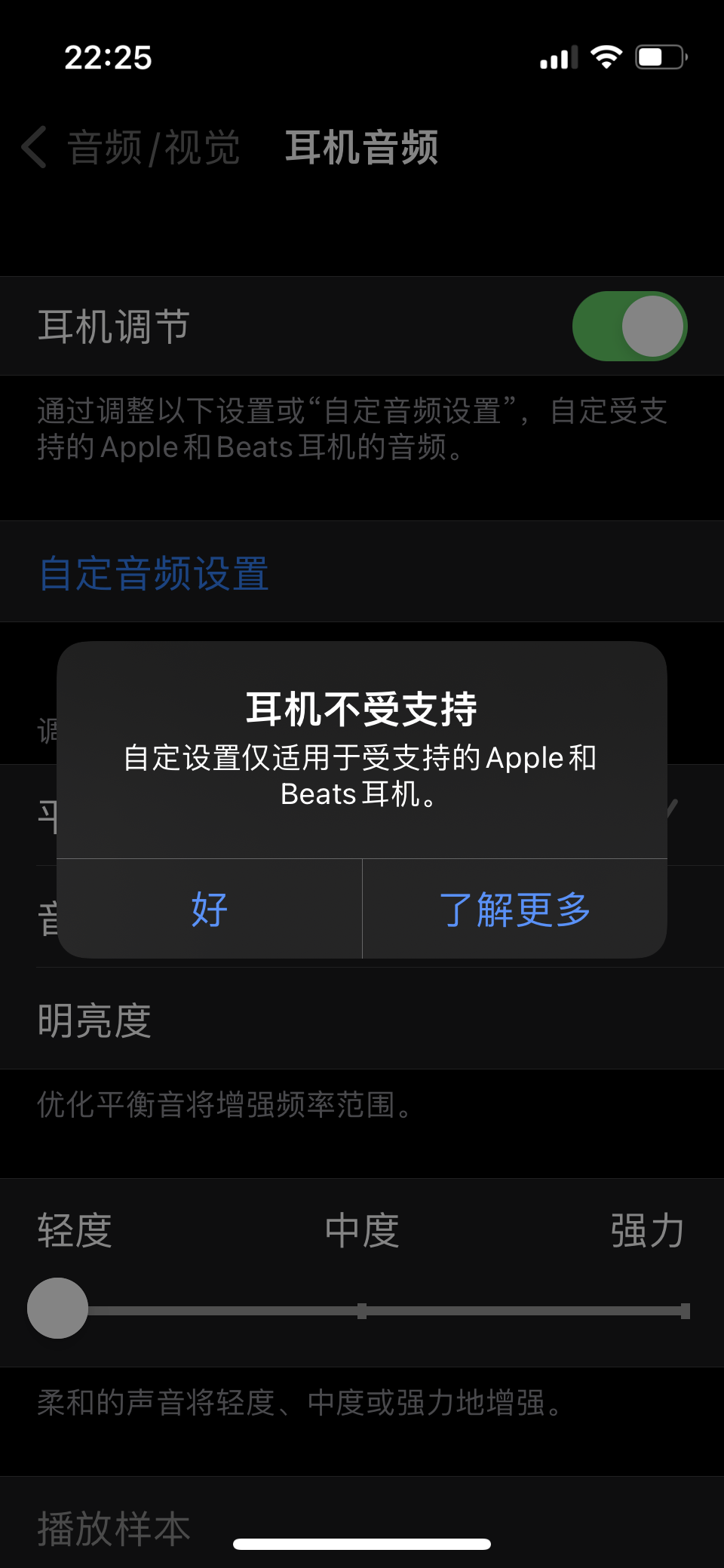Image resolution: width=724 pixels, height=1568 pixels.
Task: Select the 明亮度 option
Action: [x=94, y=1020]
